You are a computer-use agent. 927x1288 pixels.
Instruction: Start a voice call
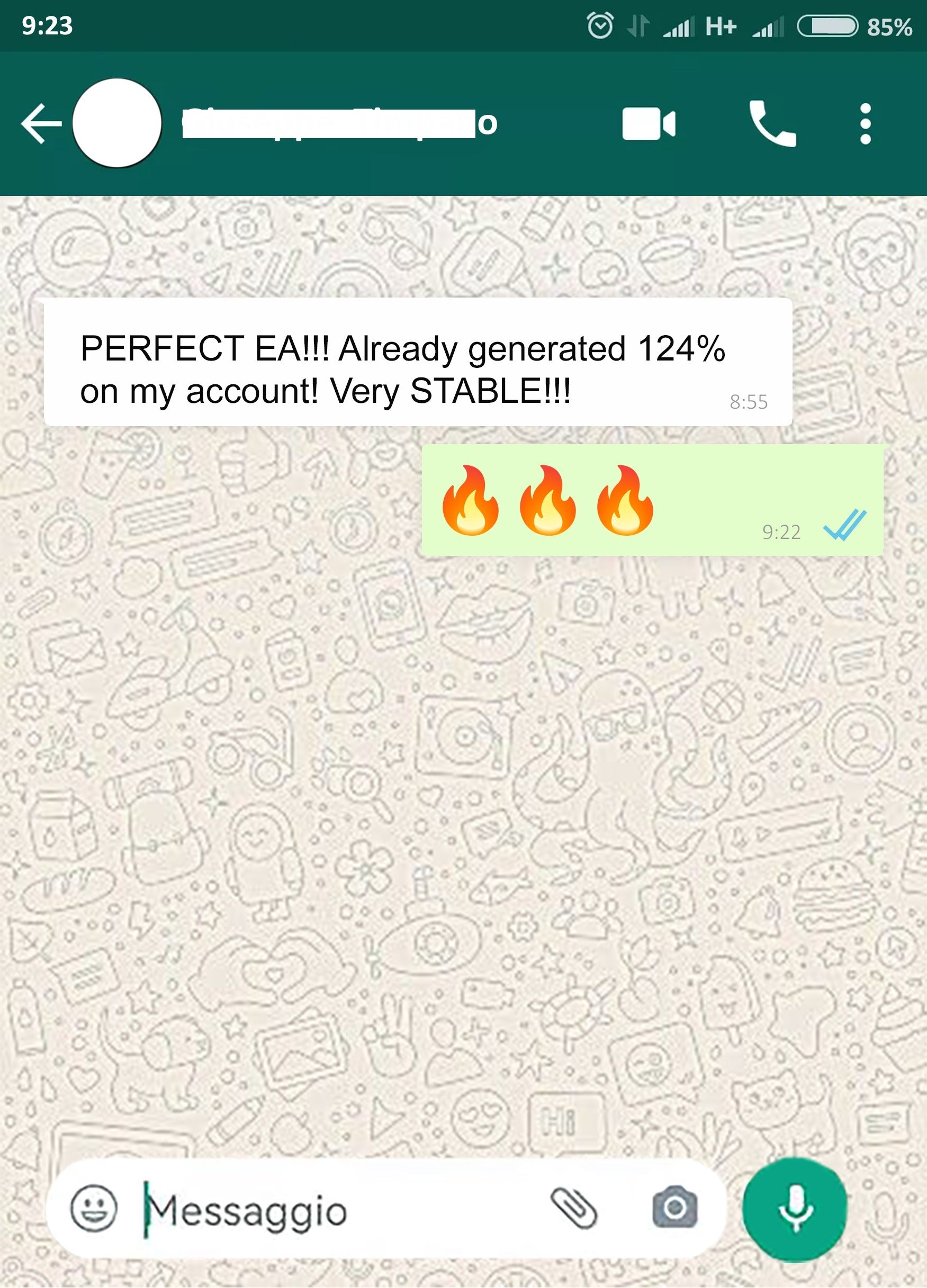772,123
